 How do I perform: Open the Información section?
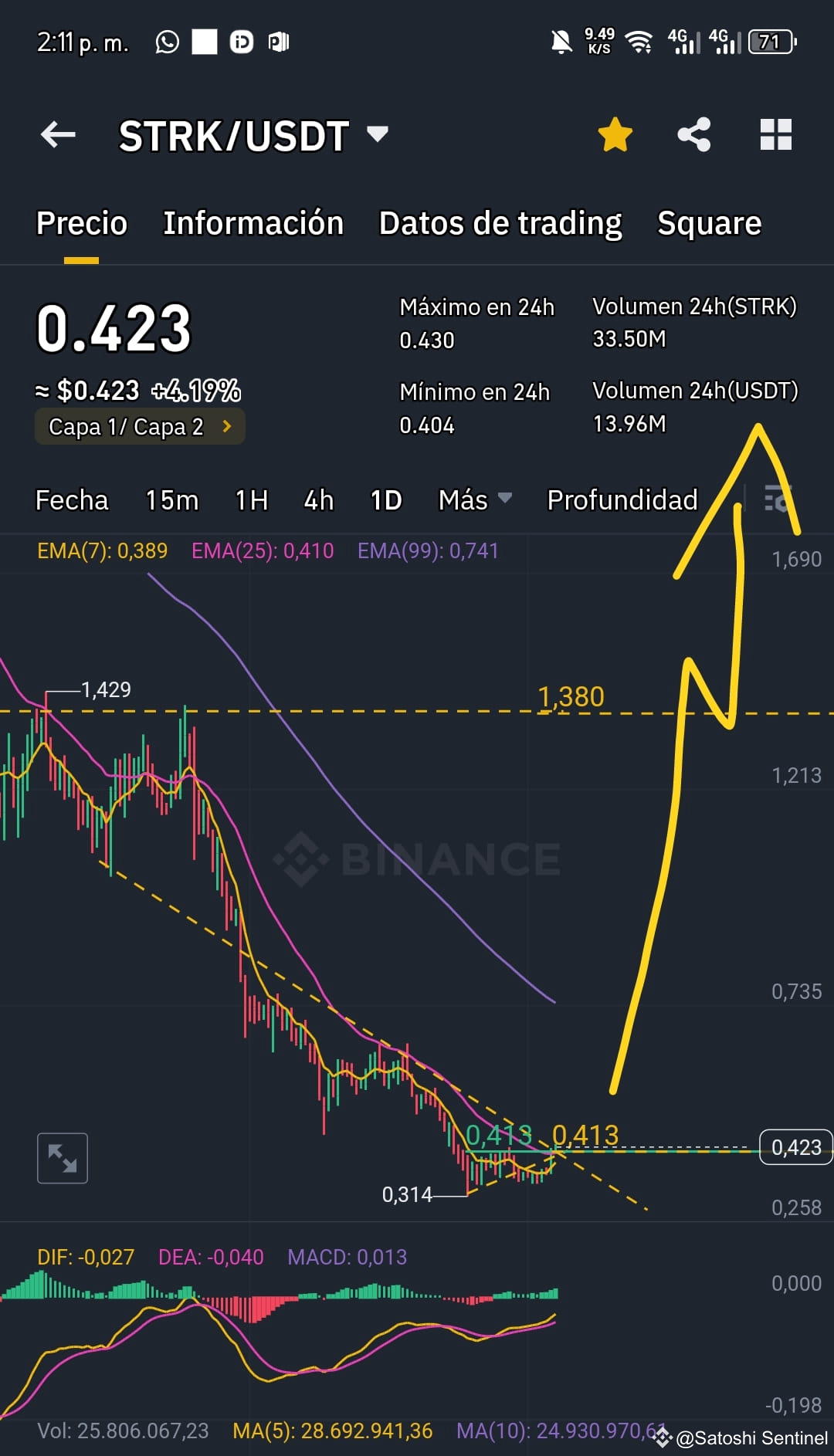point(253,223)
